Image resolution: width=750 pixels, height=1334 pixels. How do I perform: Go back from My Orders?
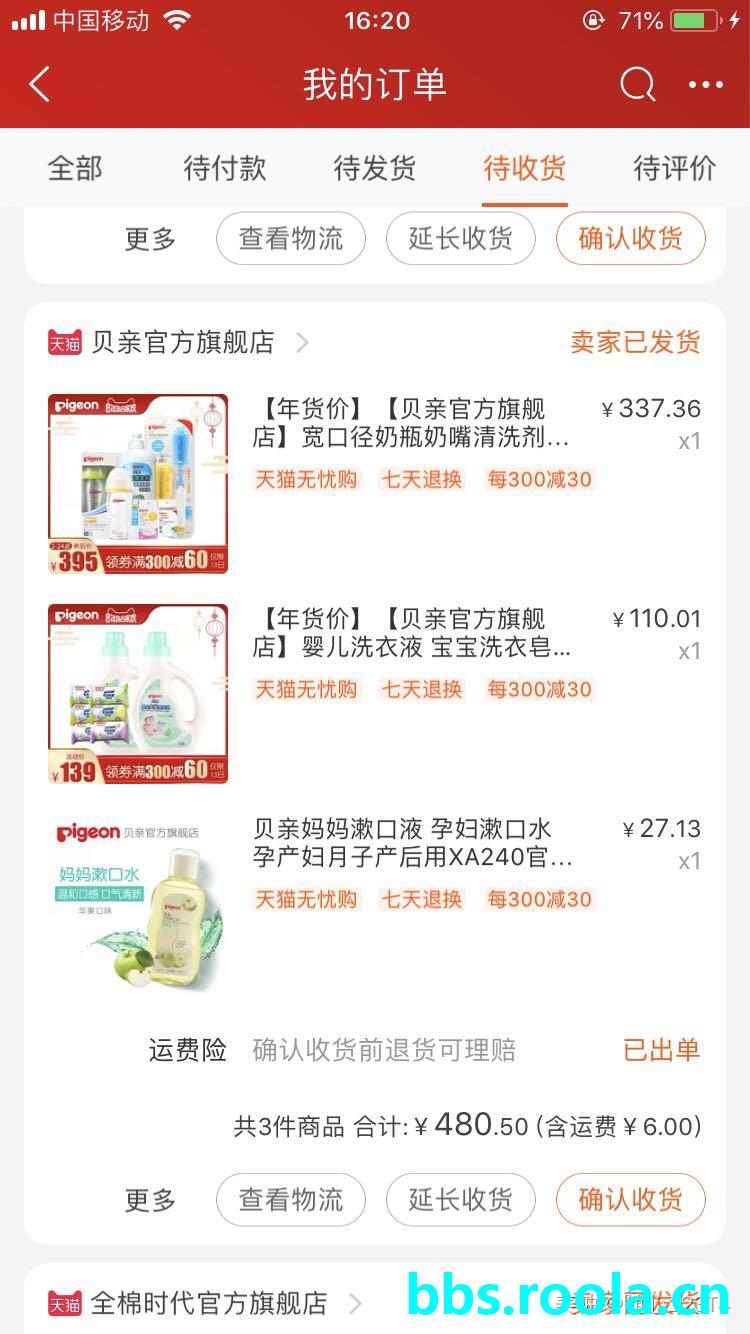(x=40, y=85)
